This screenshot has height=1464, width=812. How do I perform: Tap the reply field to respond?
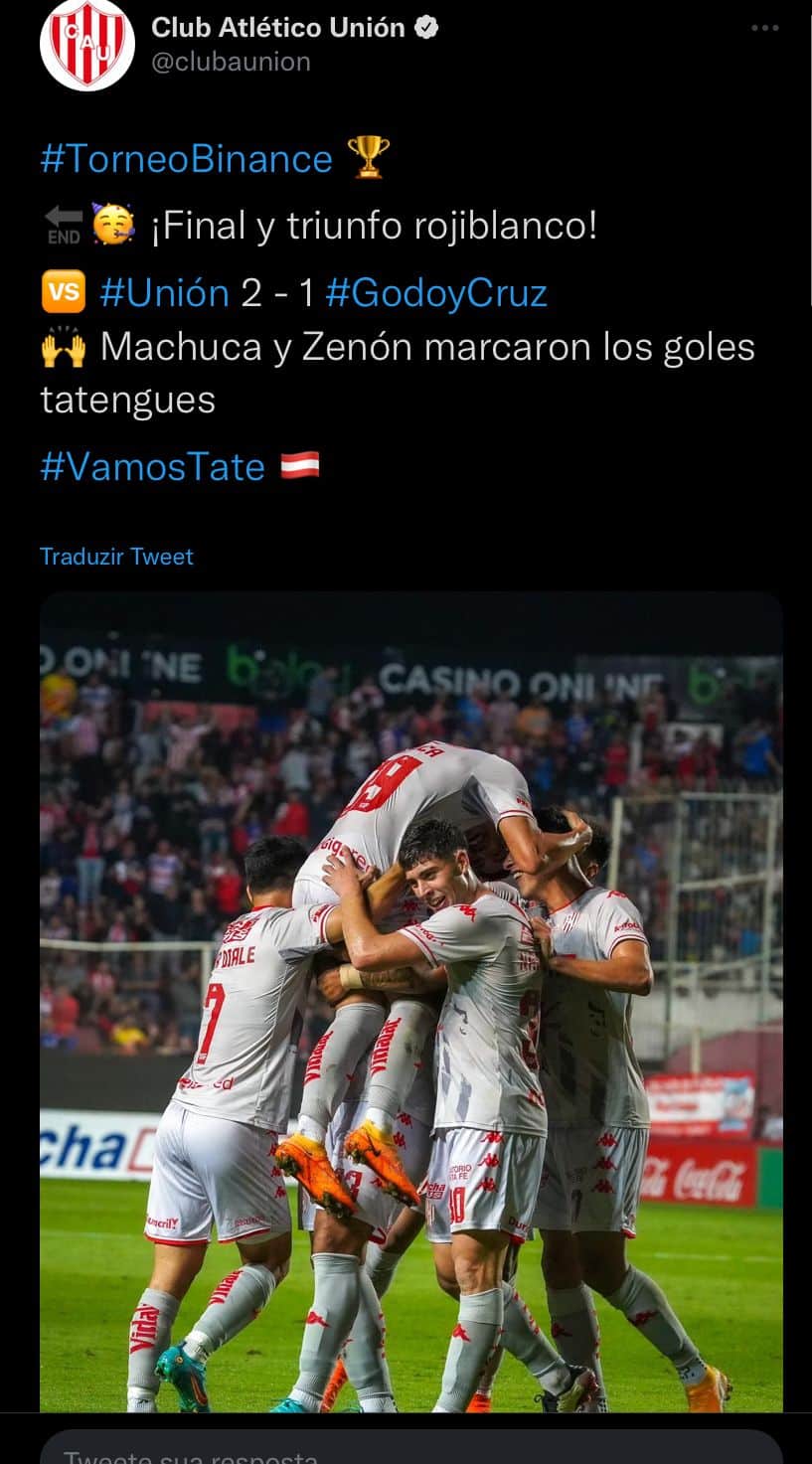point(410,1449)
